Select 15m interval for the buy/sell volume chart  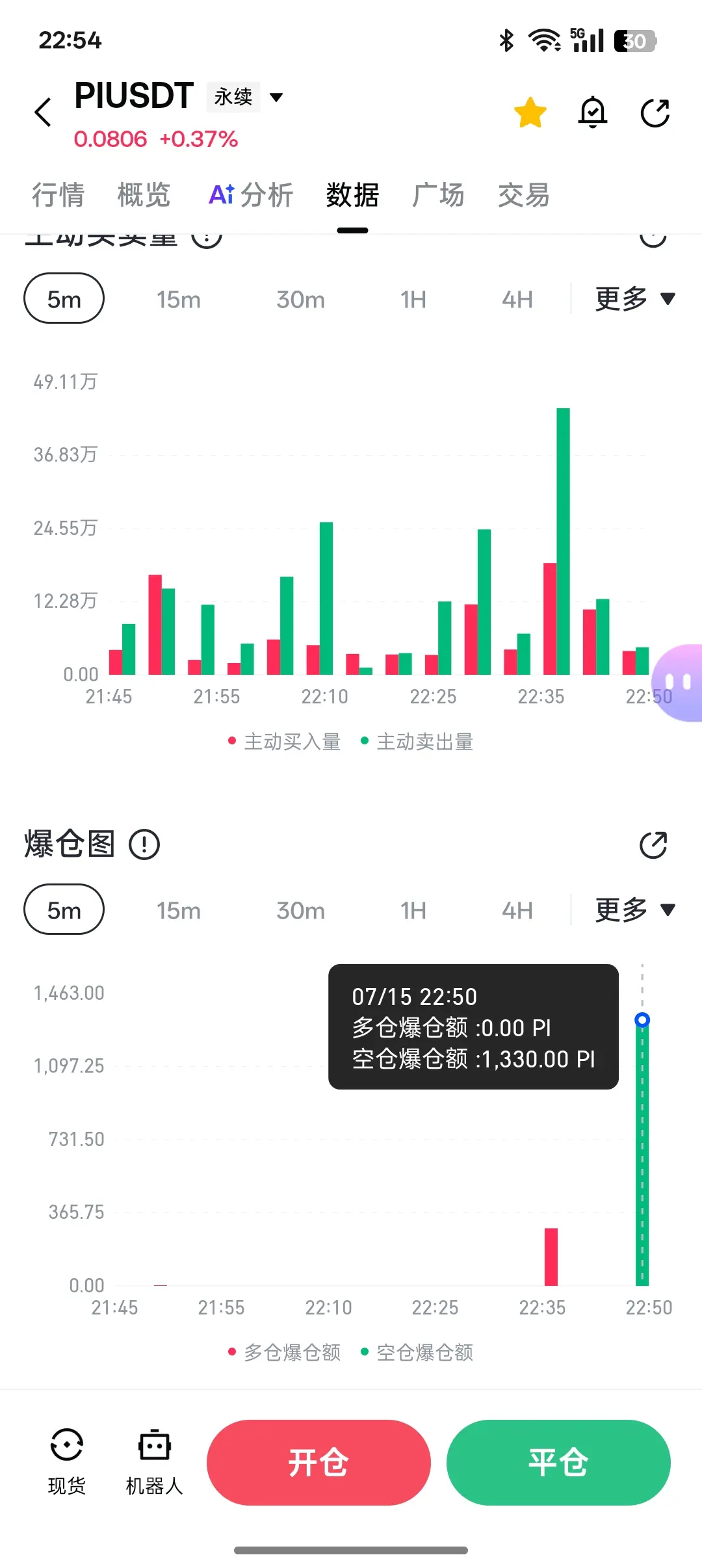coord(178,300)
